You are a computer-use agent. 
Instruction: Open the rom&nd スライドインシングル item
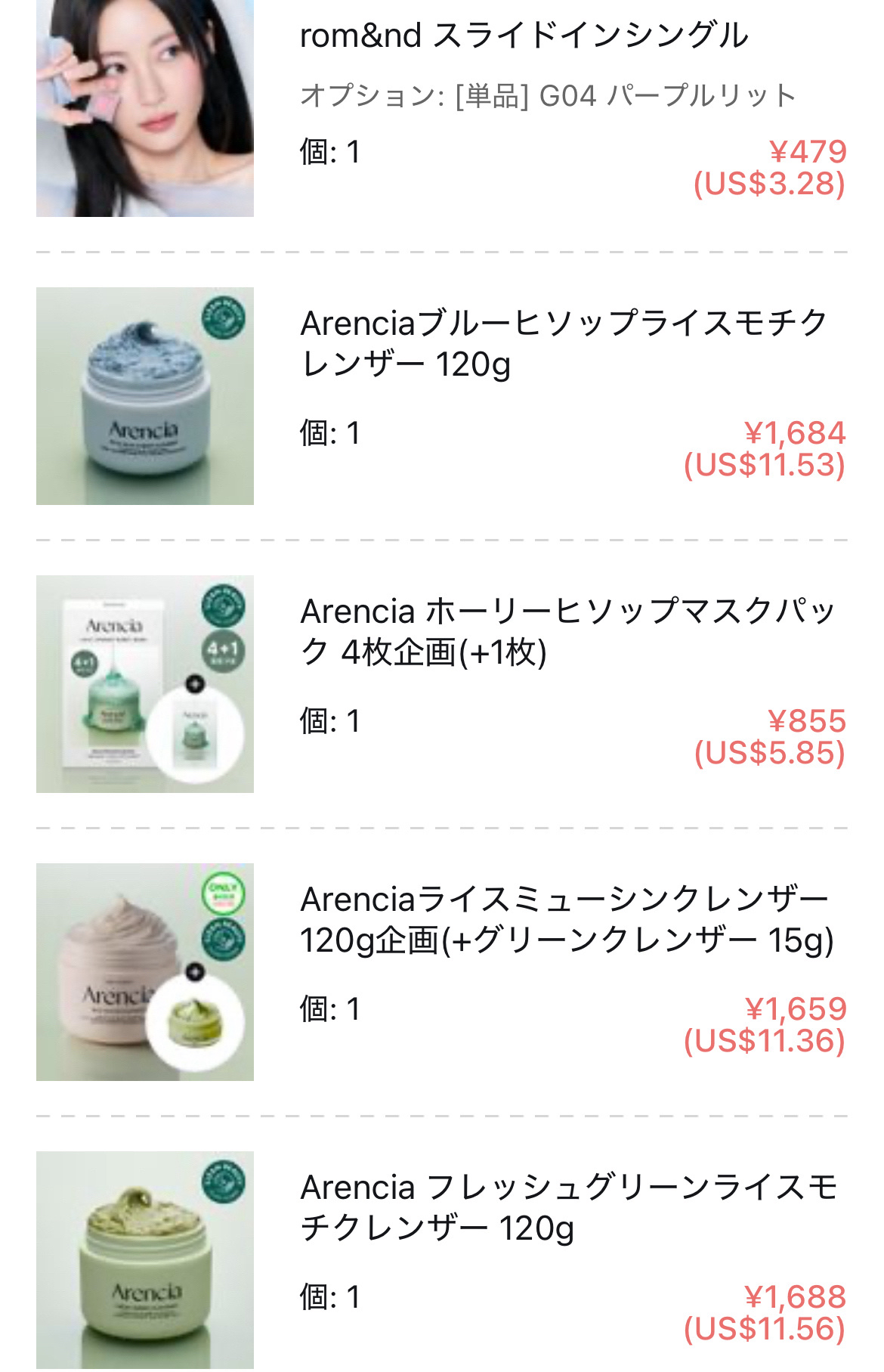tap(523, 36)
